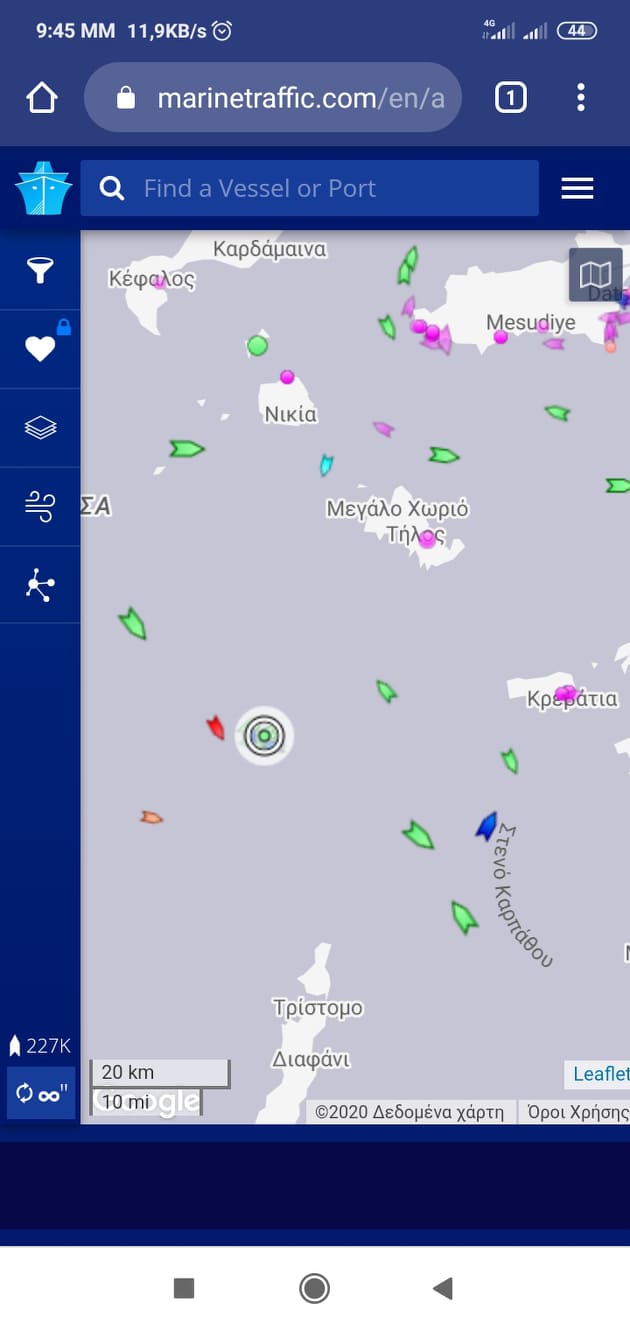Show the wind weather layer

tap(40, 506)
